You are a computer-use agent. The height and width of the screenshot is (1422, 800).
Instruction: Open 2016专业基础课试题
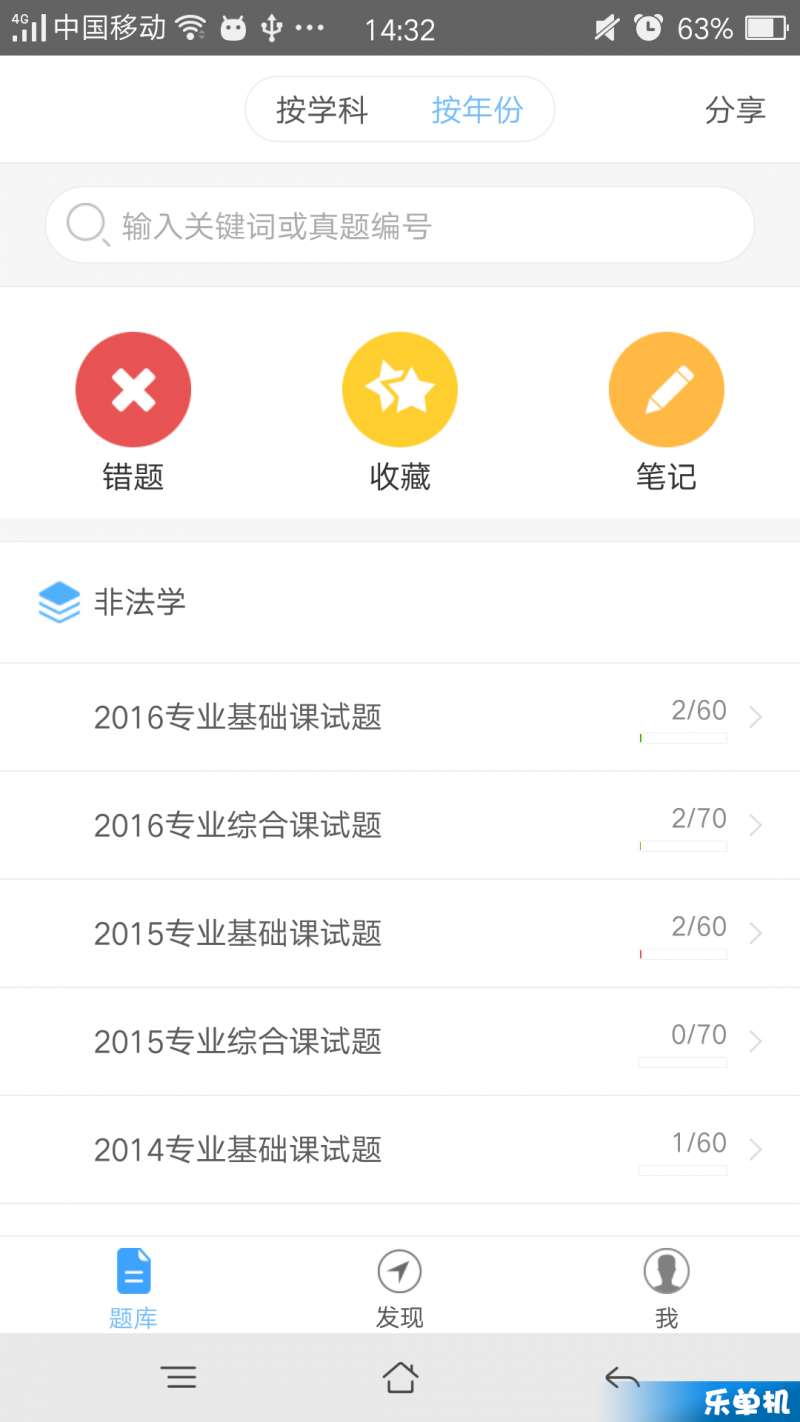pos(400,717)
